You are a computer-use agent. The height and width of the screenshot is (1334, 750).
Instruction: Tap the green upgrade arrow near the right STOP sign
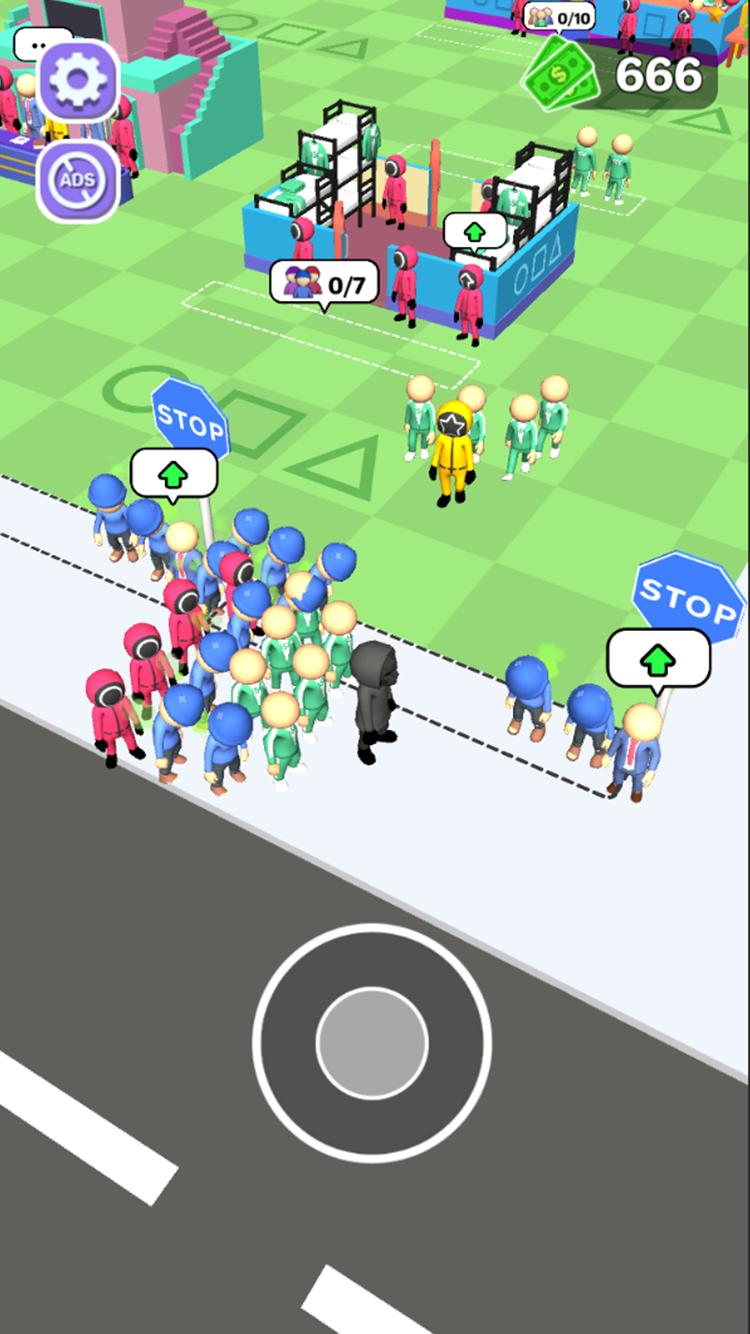tap(657, 659)
